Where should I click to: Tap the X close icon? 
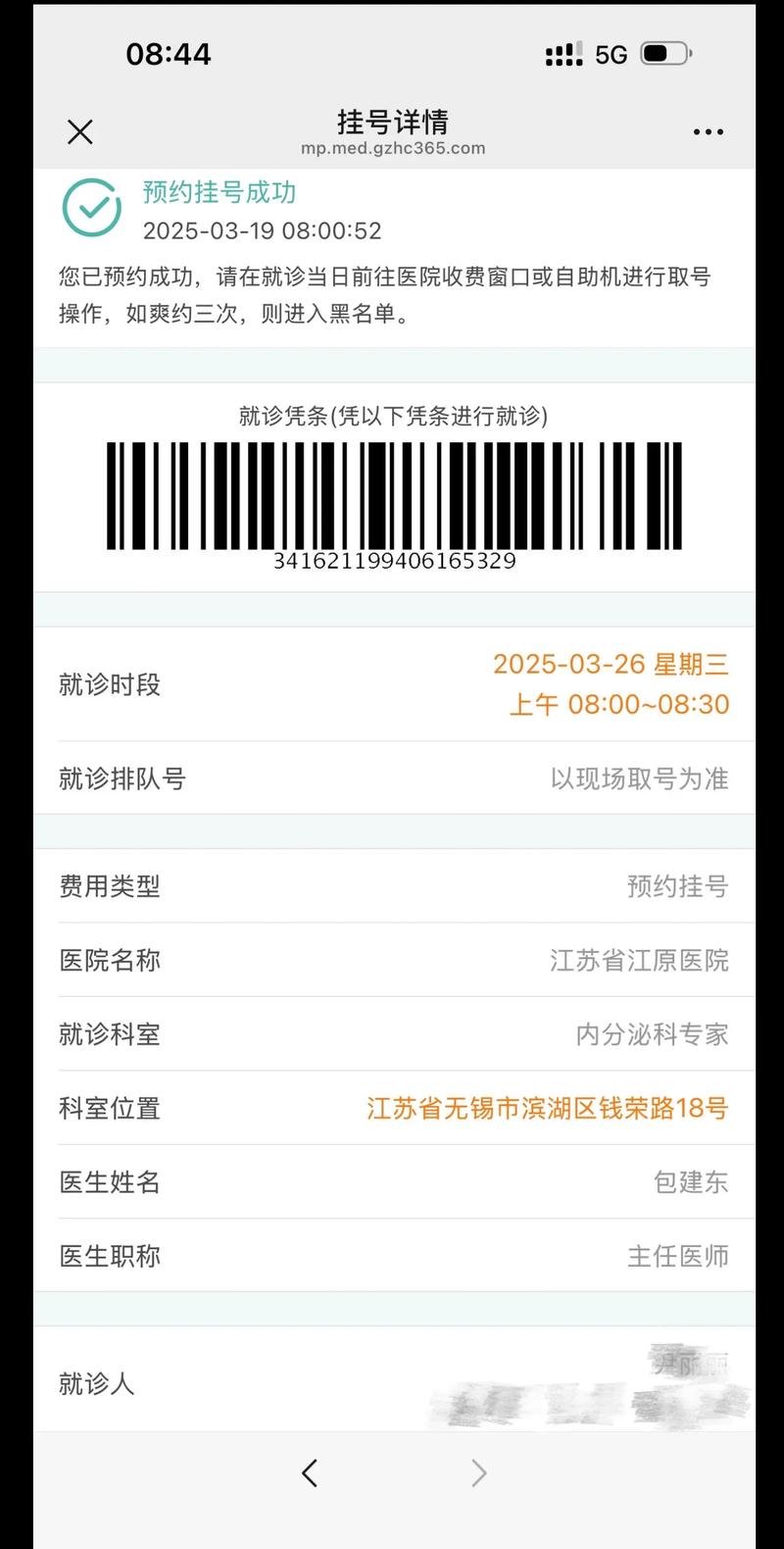79,130
